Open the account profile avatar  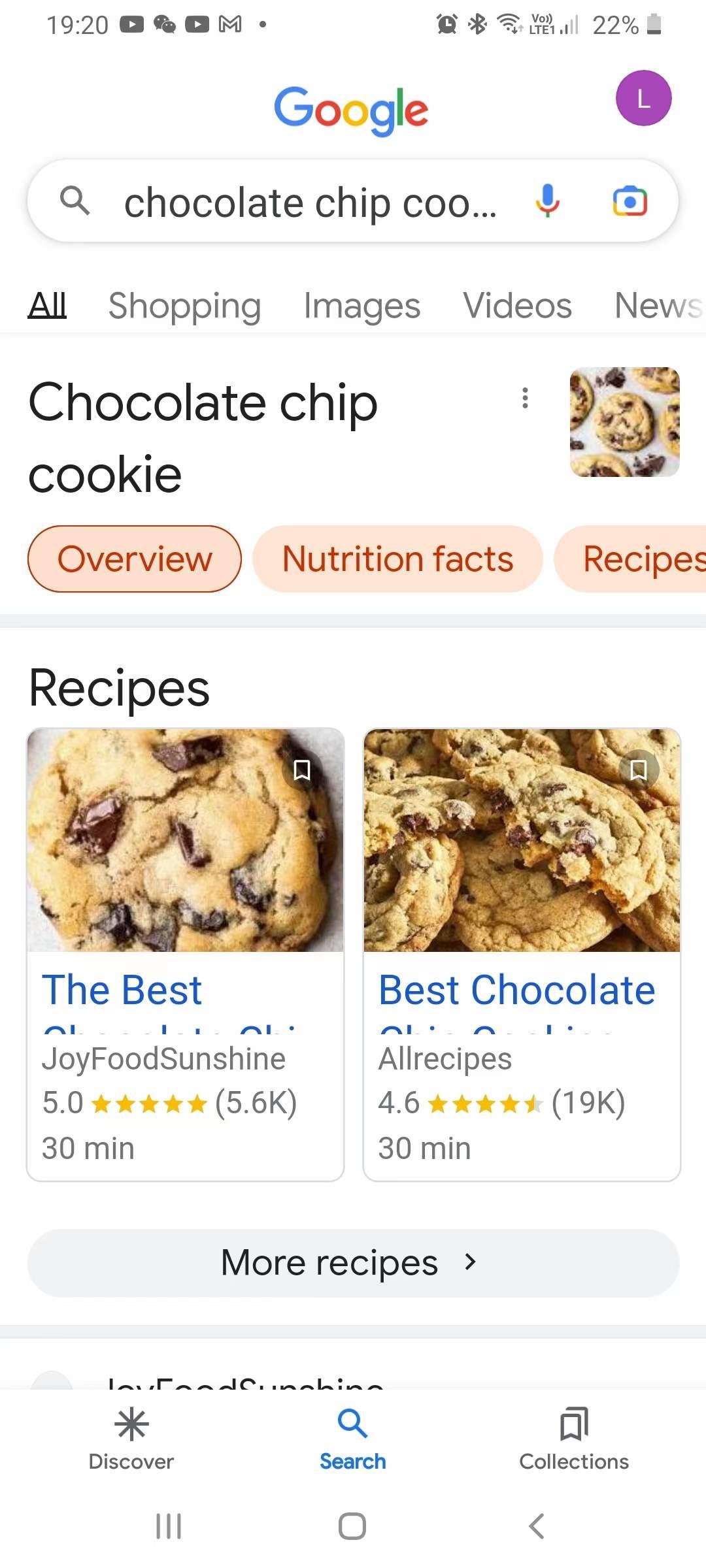point(643,98)
